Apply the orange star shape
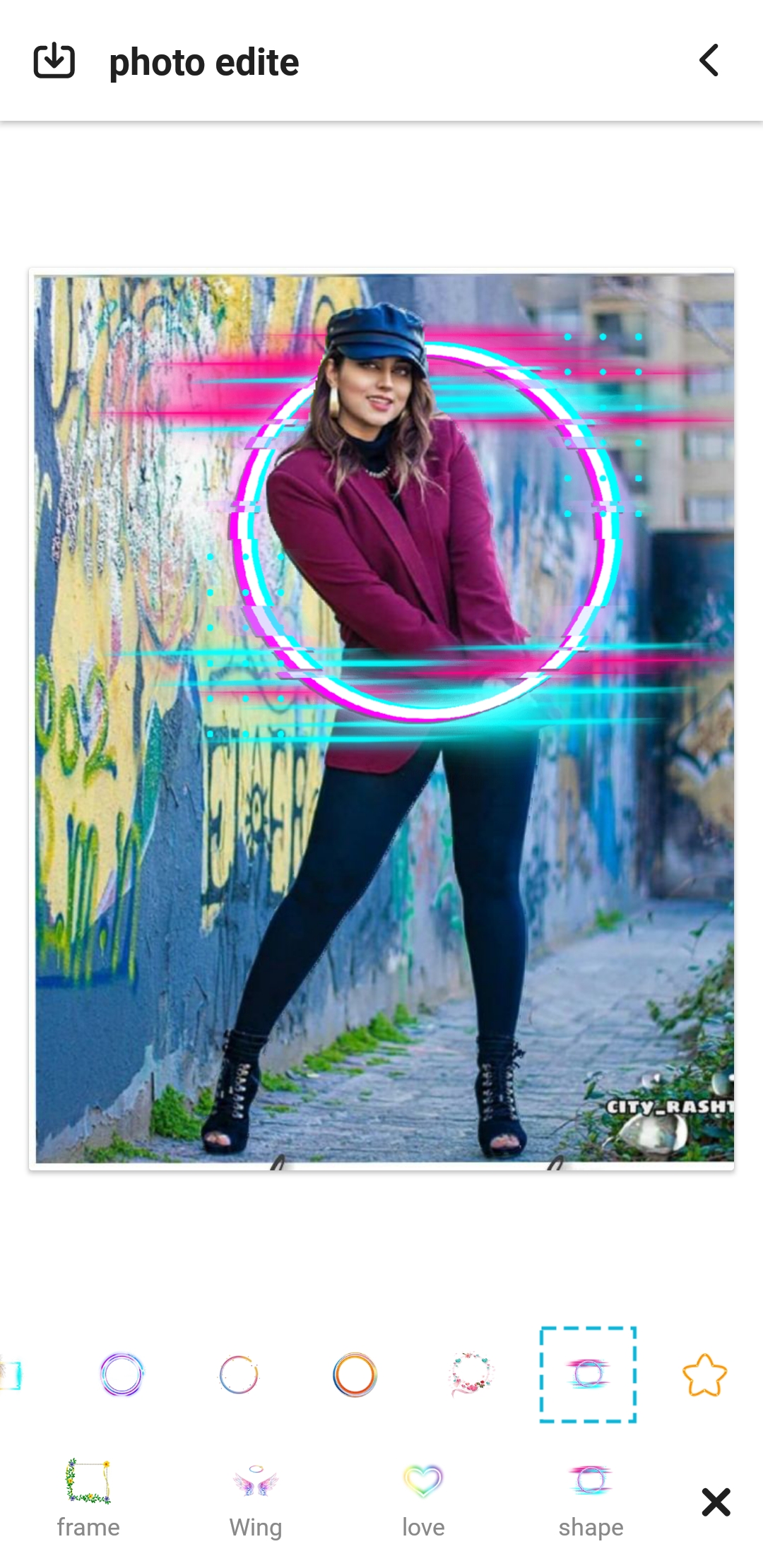Viewport: 763px width, 1568px height. pyautogui.click(x=704, y=1374)
